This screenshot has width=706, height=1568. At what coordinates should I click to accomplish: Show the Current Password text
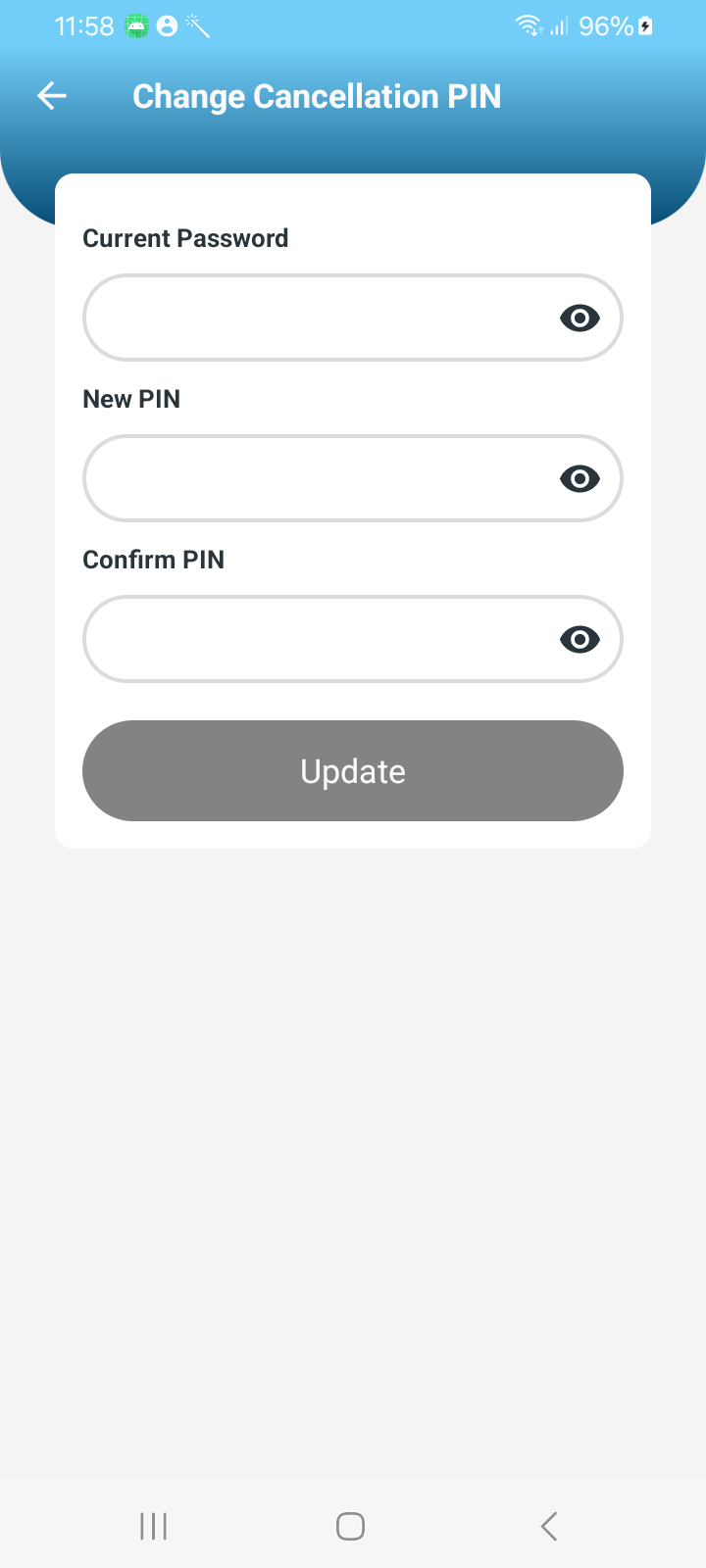tap(580, 318)
